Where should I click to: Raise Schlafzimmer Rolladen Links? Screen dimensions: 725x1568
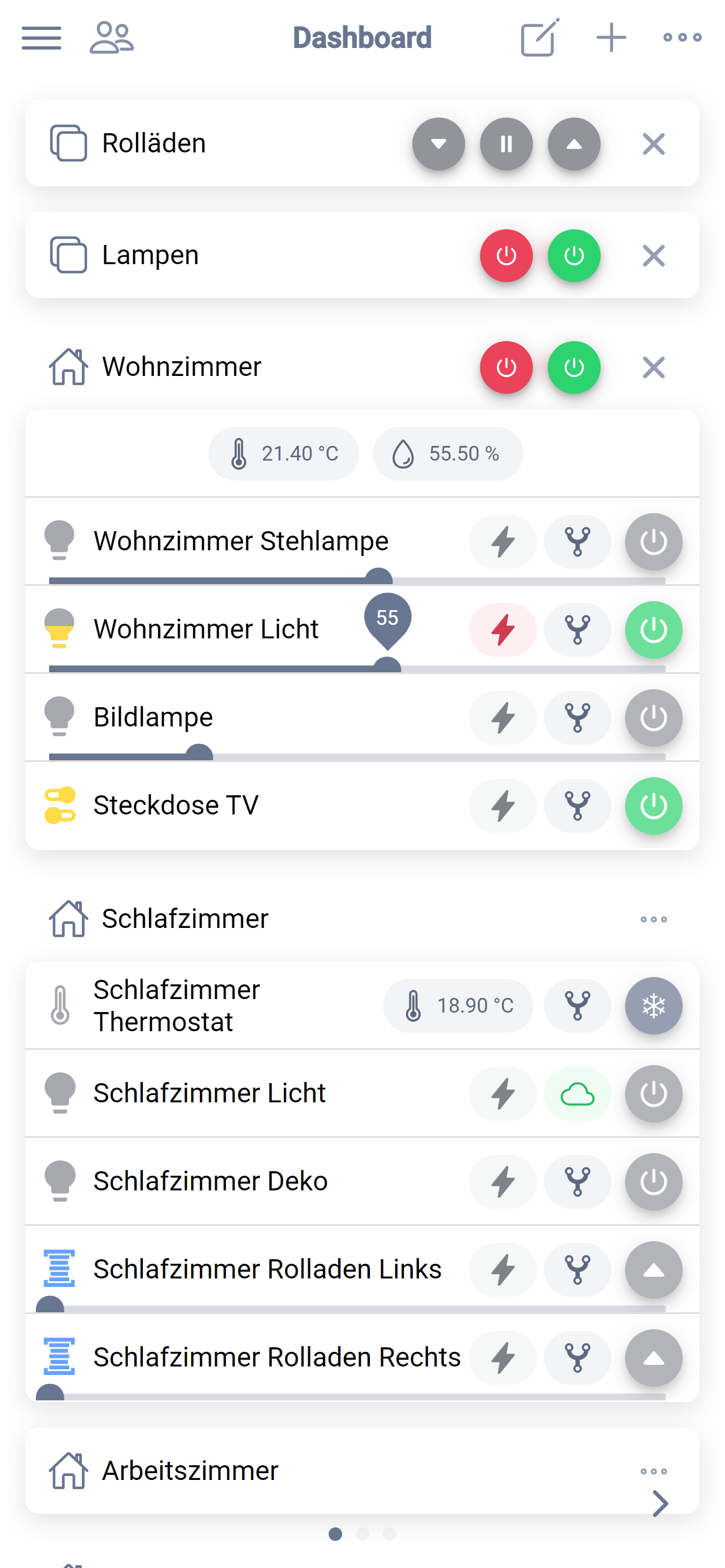[653, 1270]
